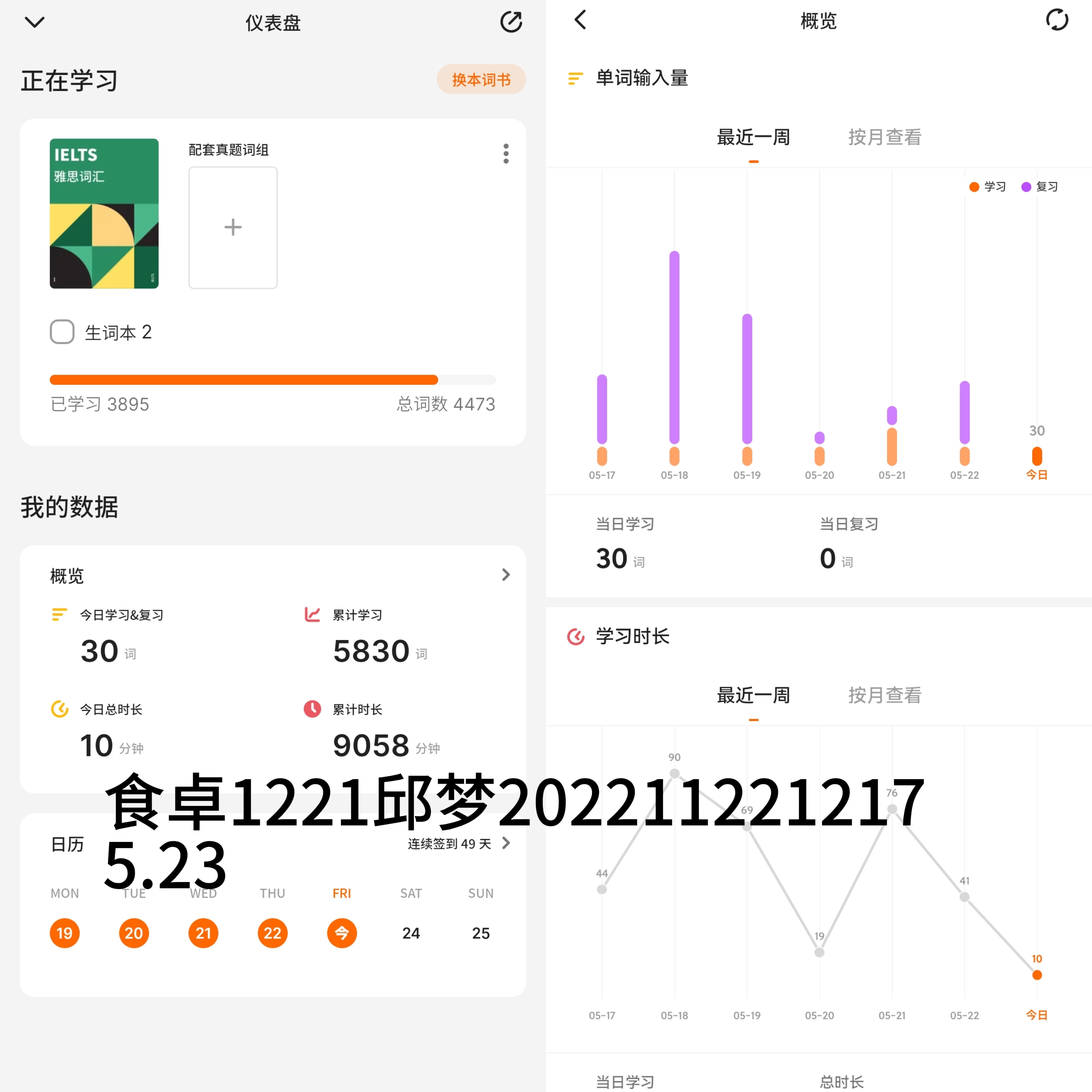
Task: Open the three-dot menu on the book card
Action: point(506,154)
